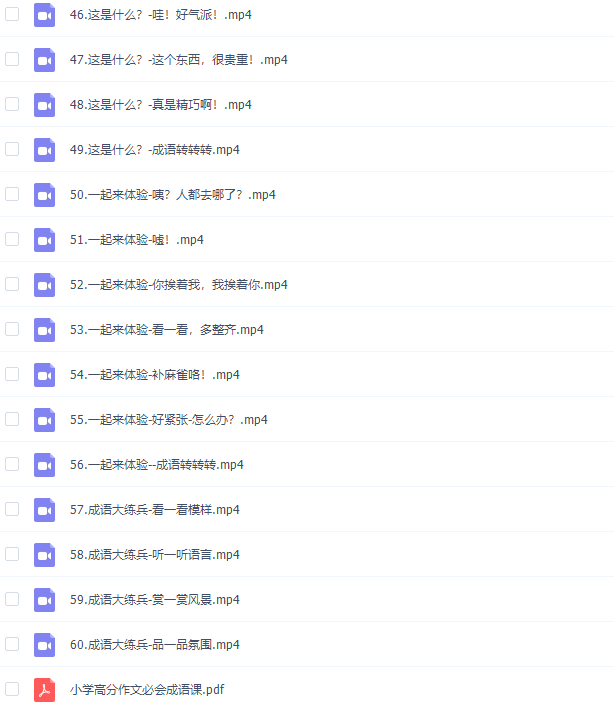Open 60.成语大练兵-品一品氛围.mp4
Screen dimensions: 614x708
click(154, 645)
